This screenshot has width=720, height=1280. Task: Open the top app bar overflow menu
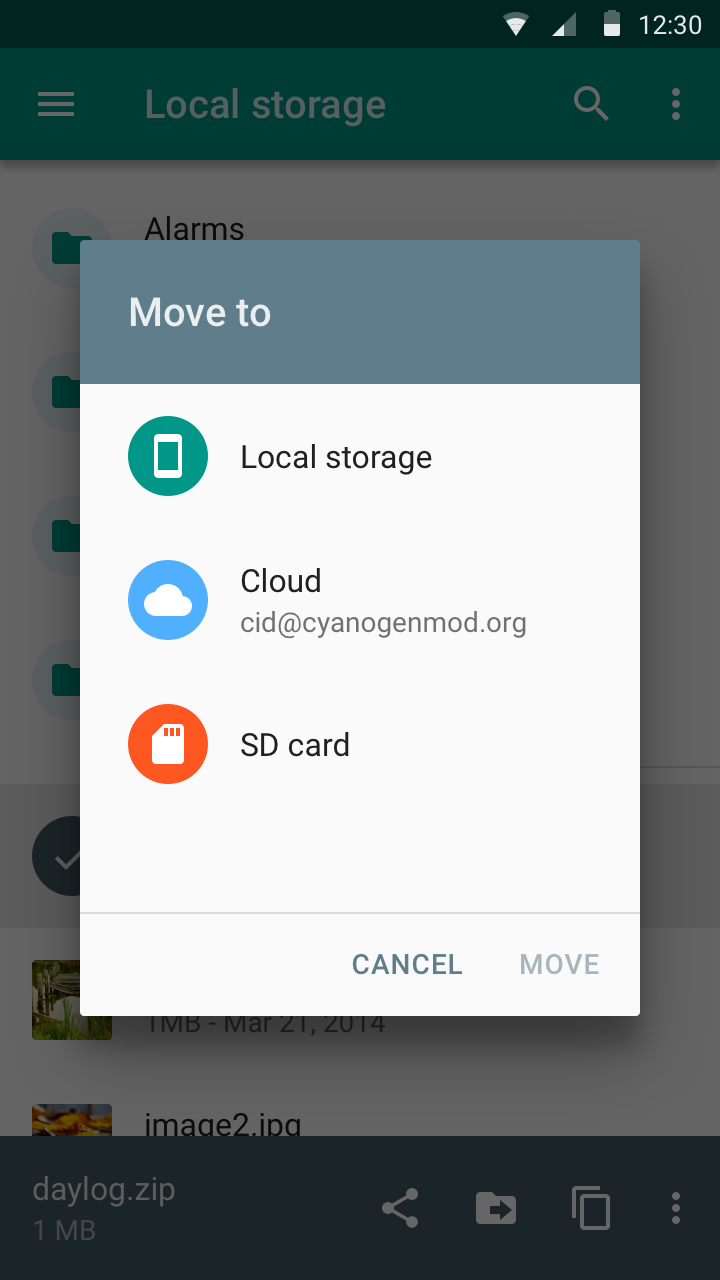click(x=676, y=104)
